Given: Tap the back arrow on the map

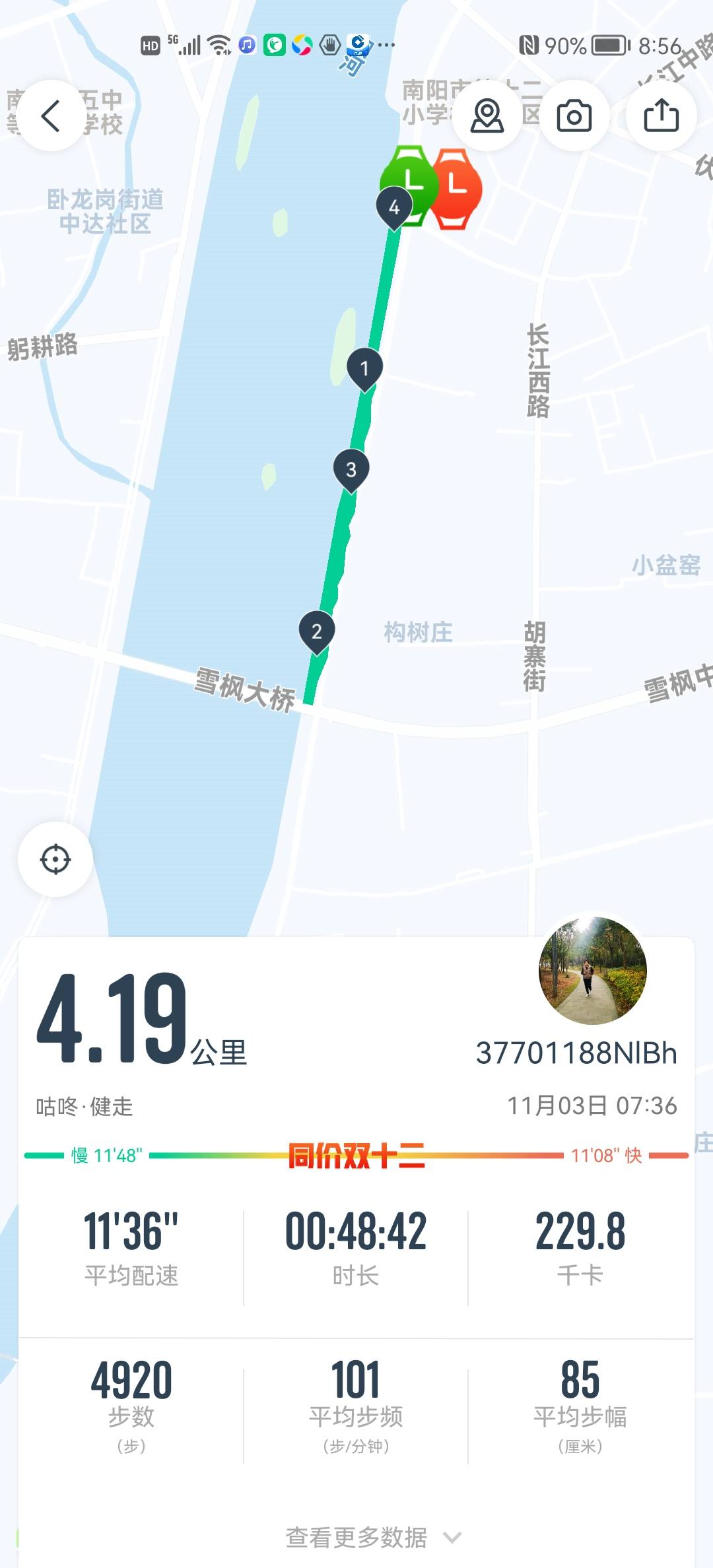Looking at the screenshot, I should [50, 115].
